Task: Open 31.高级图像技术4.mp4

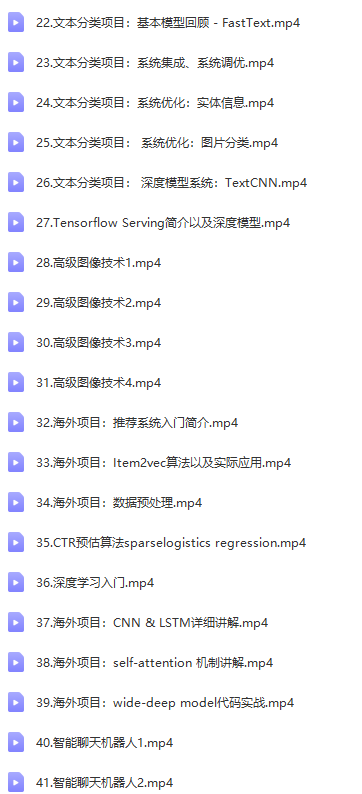Action: (99, 383)
